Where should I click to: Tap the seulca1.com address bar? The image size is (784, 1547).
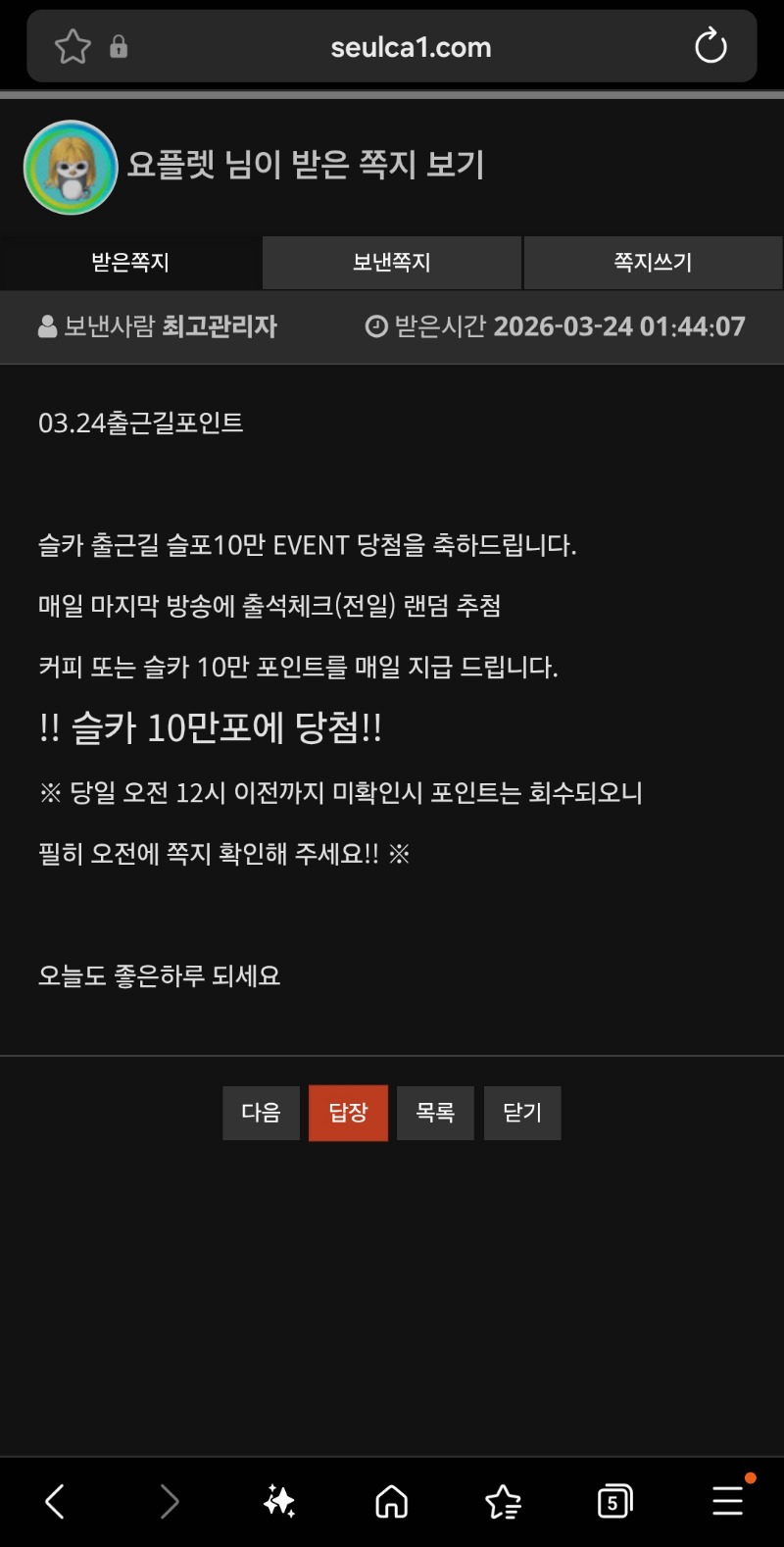click(411, 46)
